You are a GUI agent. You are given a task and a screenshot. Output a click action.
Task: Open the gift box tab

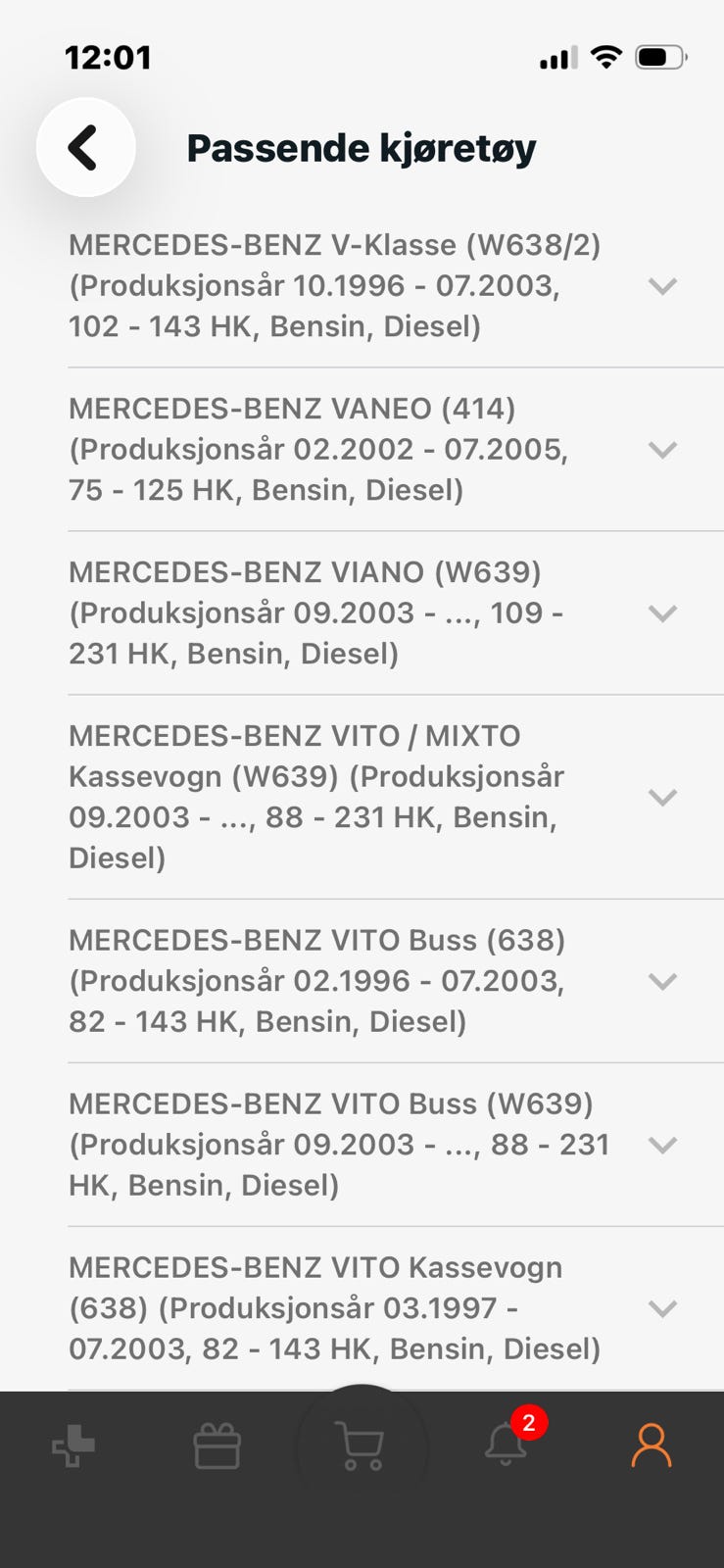tap(217, 1445)
